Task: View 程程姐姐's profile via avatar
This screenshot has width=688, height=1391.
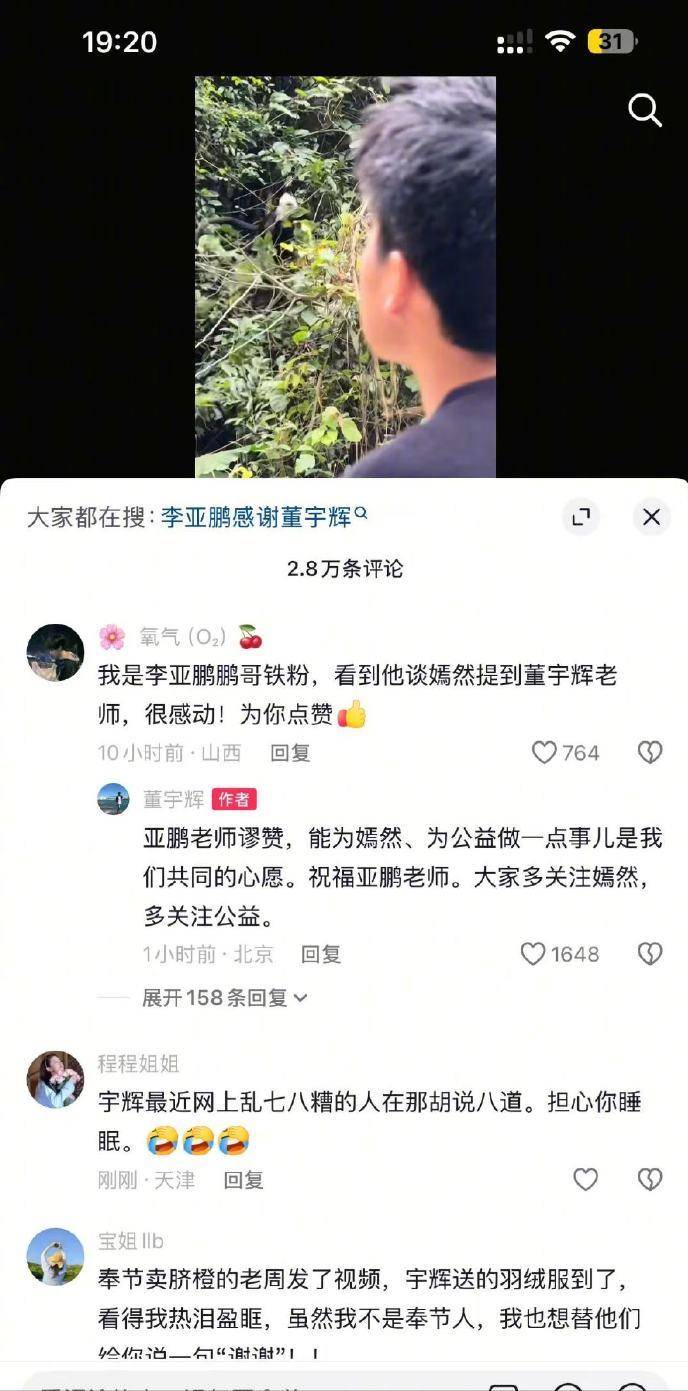Action: (55, 1079)
